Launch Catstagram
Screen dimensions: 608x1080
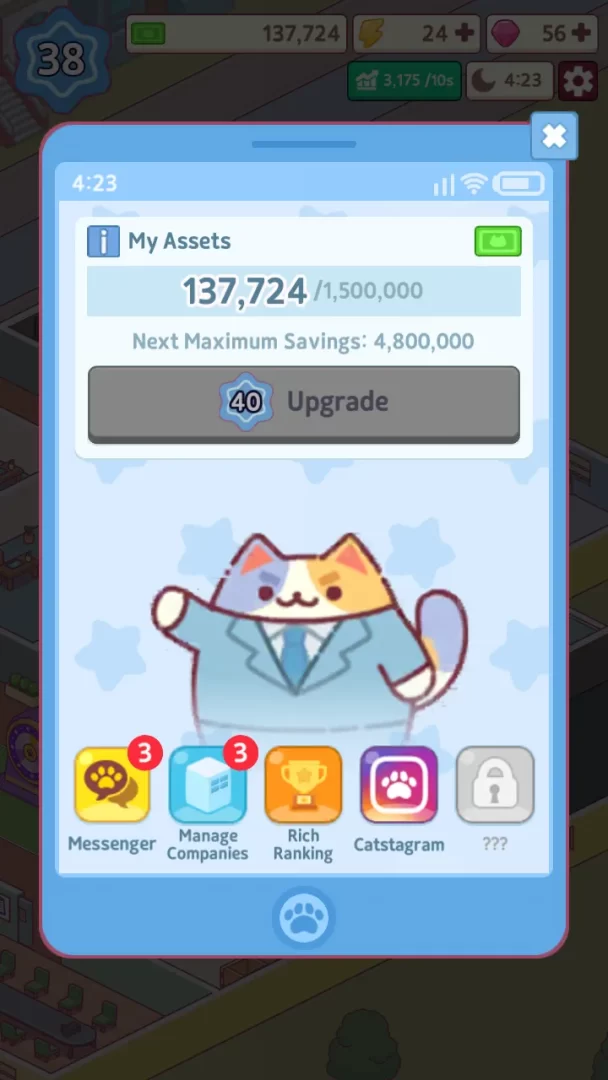[399, 786]
